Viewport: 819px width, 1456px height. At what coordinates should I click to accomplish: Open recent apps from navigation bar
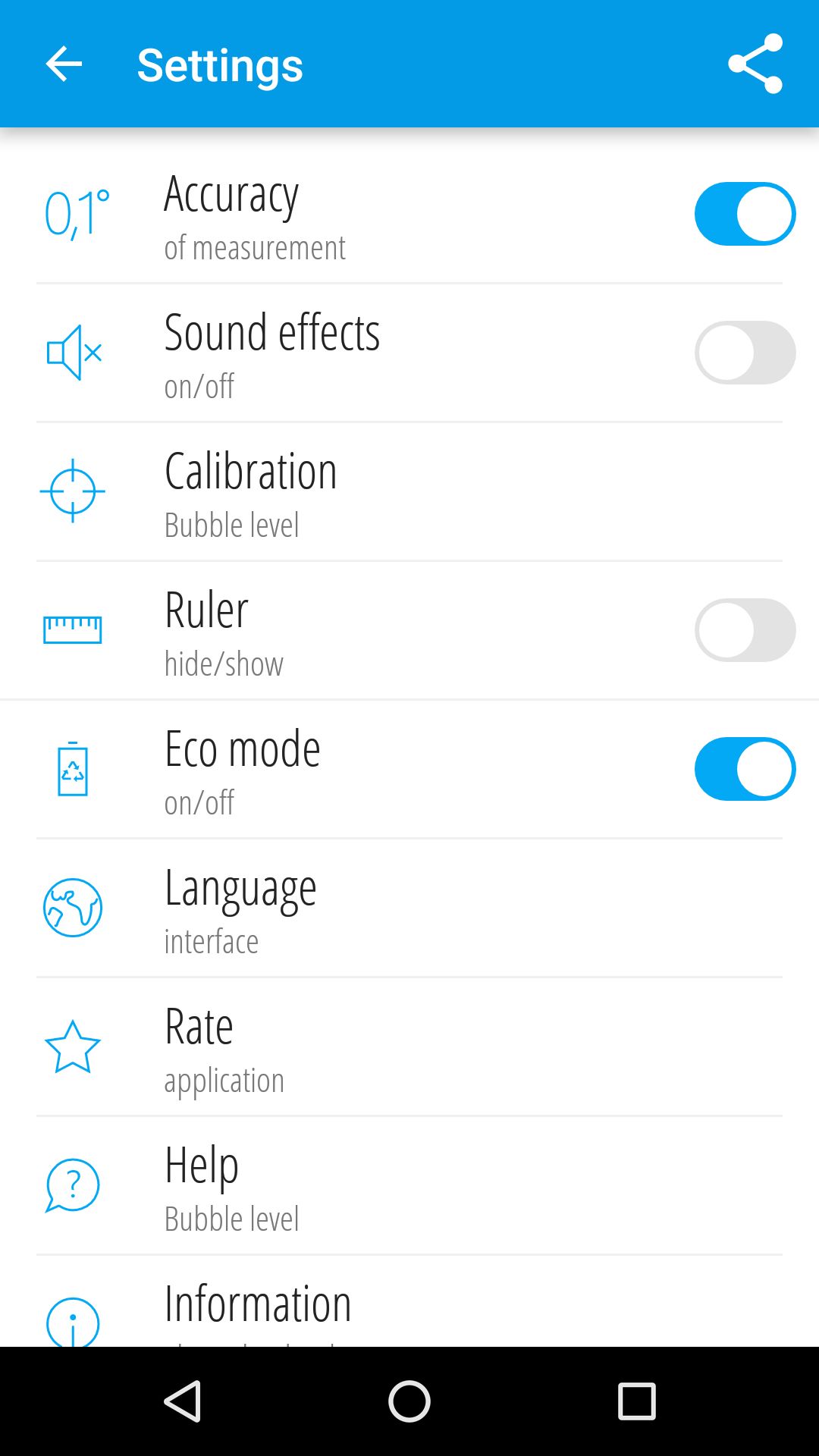pyautogui.click(x=637, y=1401)
